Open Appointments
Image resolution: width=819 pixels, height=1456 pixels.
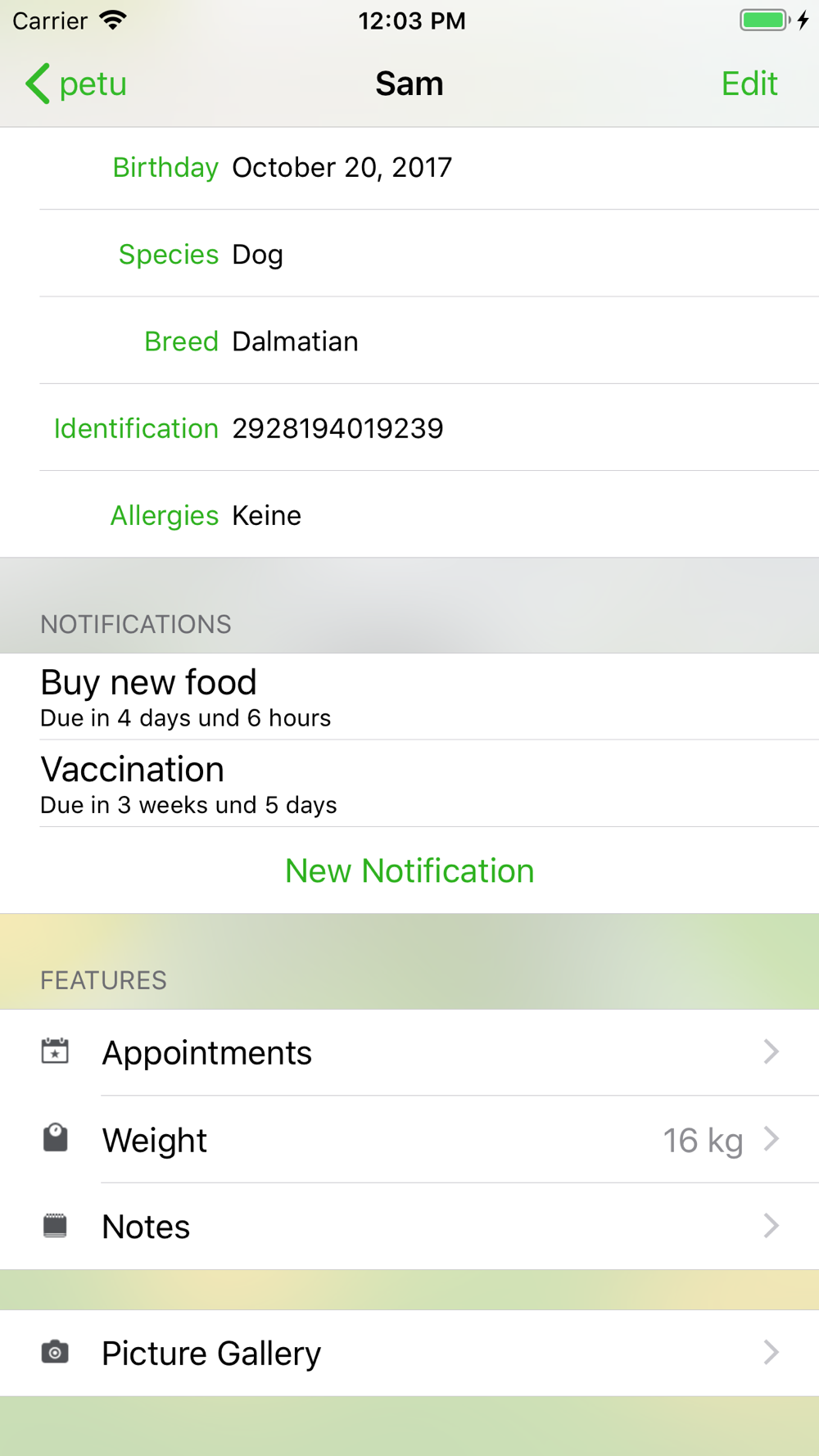(409, 1052)
